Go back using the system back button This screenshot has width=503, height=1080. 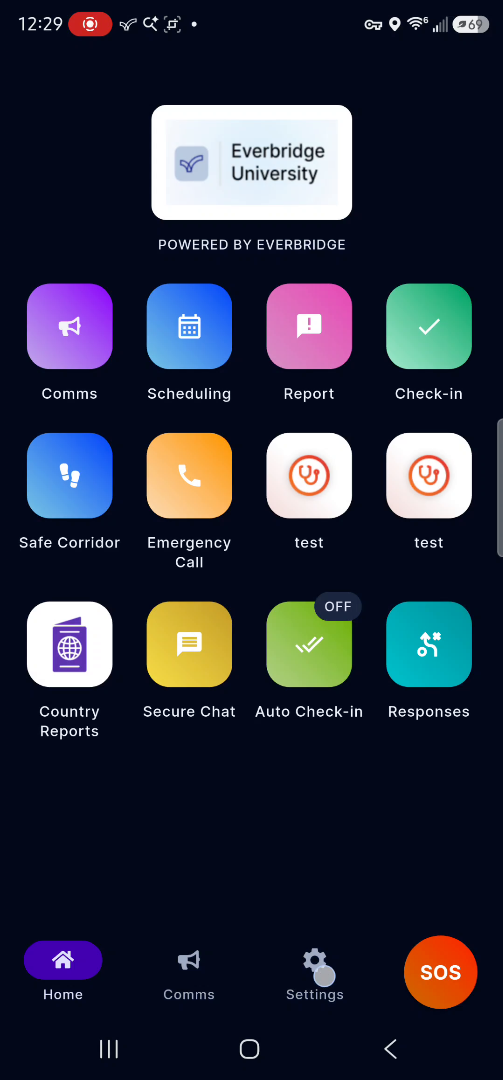pos(390,1049)
